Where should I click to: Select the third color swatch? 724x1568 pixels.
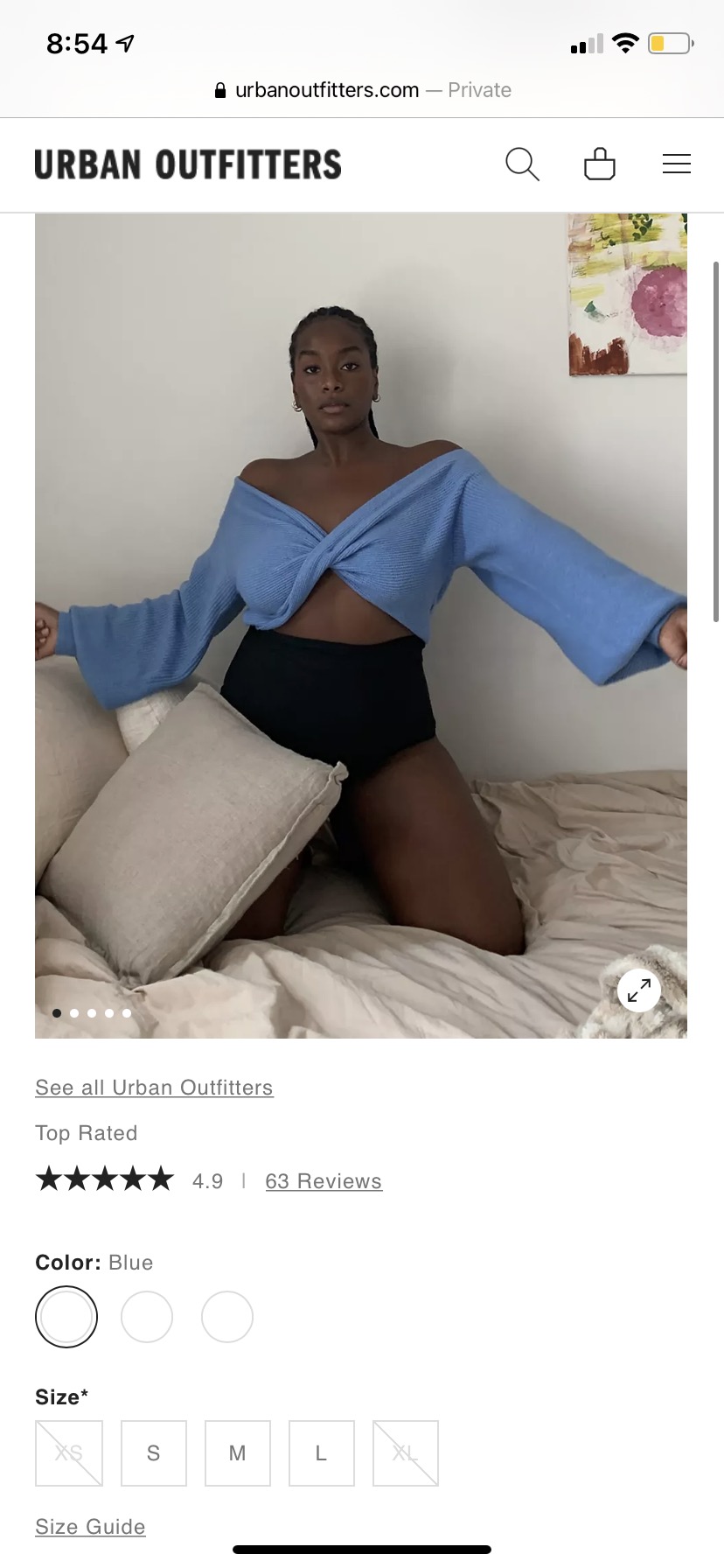tap(227, 1317)
